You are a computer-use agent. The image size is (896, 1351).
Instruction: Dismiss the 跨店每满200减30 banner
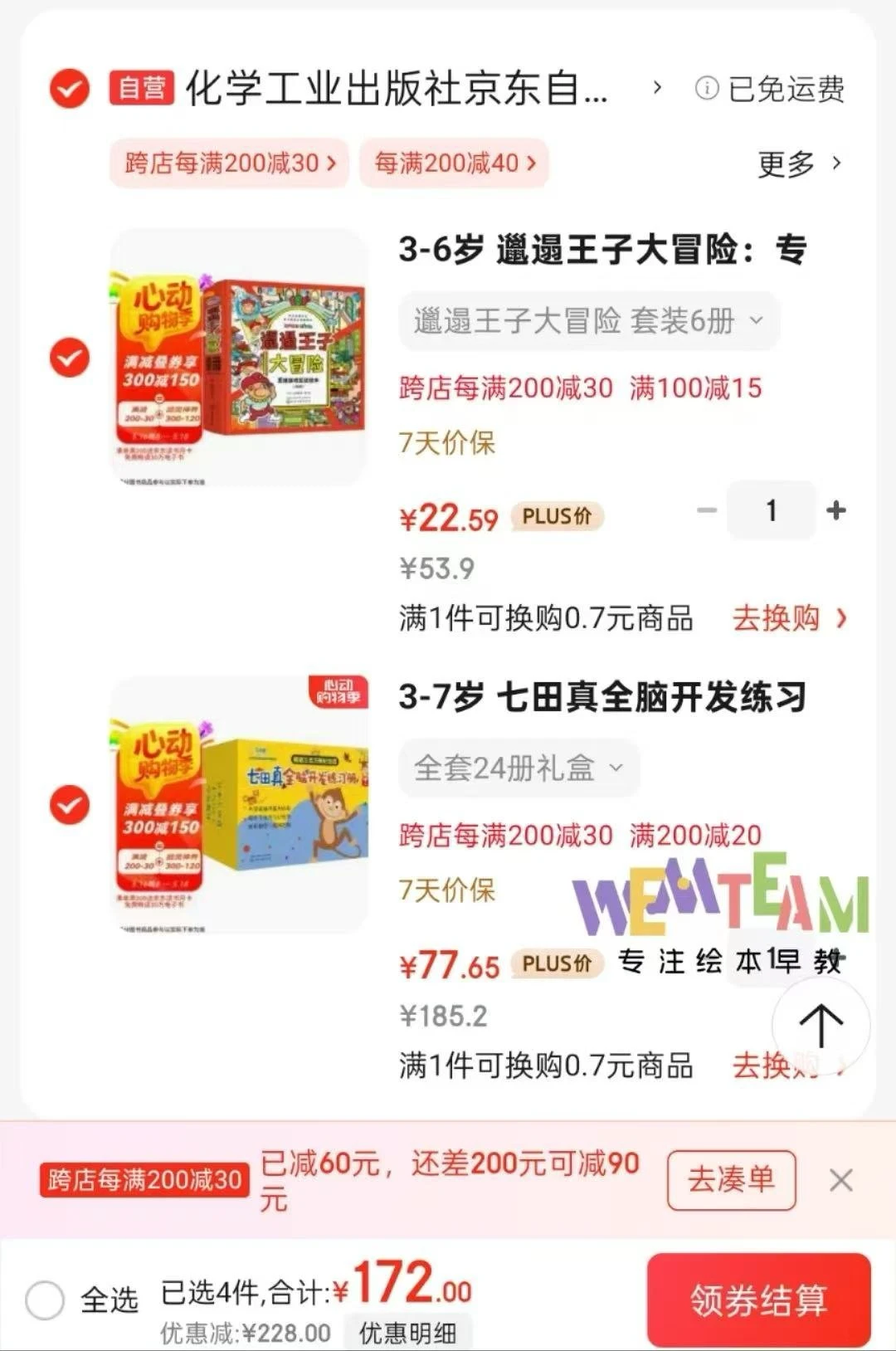click(840, 1180)
